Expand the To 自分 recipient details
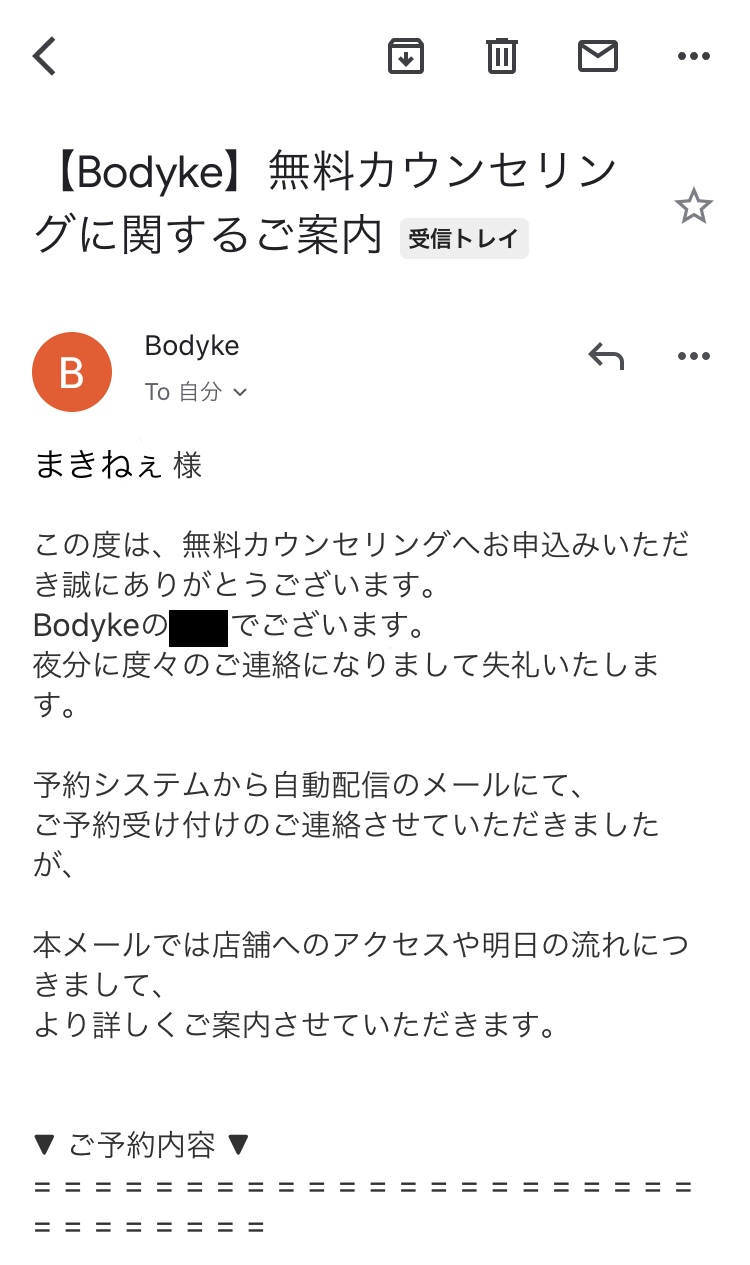This screenshot has width=750, height=1265. [x=196, y=392]
